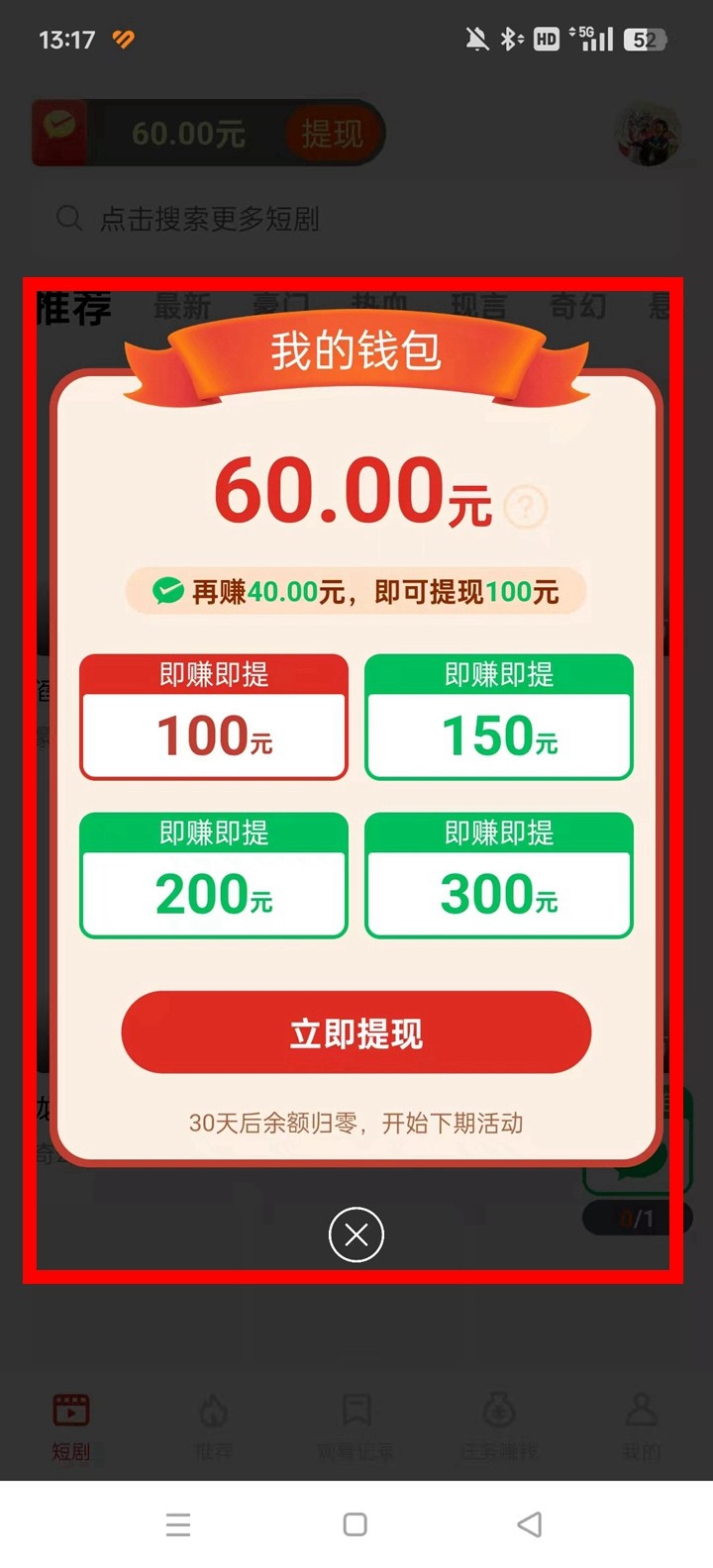This screenshot has height=1568, width=713.
Task: Choose the 200元 withdrawal amount
Action: point(214,876)
